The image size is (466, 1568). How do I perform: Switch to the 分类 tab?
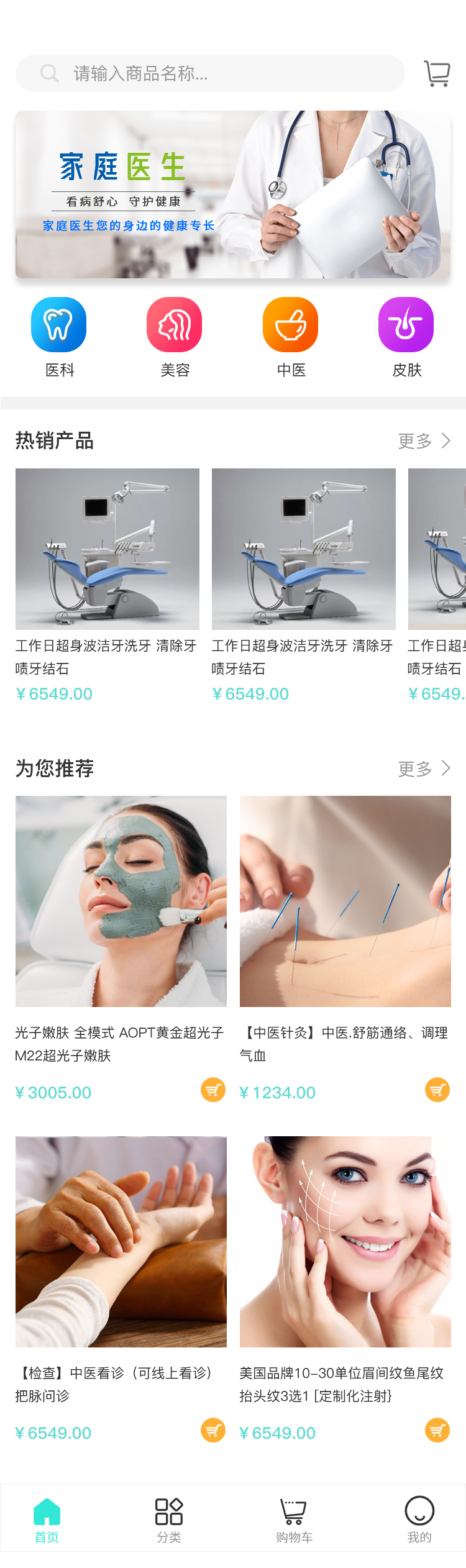point(169,1520)
